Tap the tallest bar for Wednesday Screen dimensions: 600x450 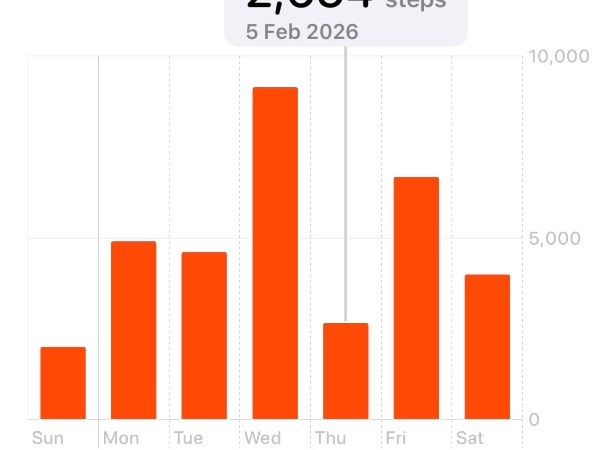coord(275,253)
